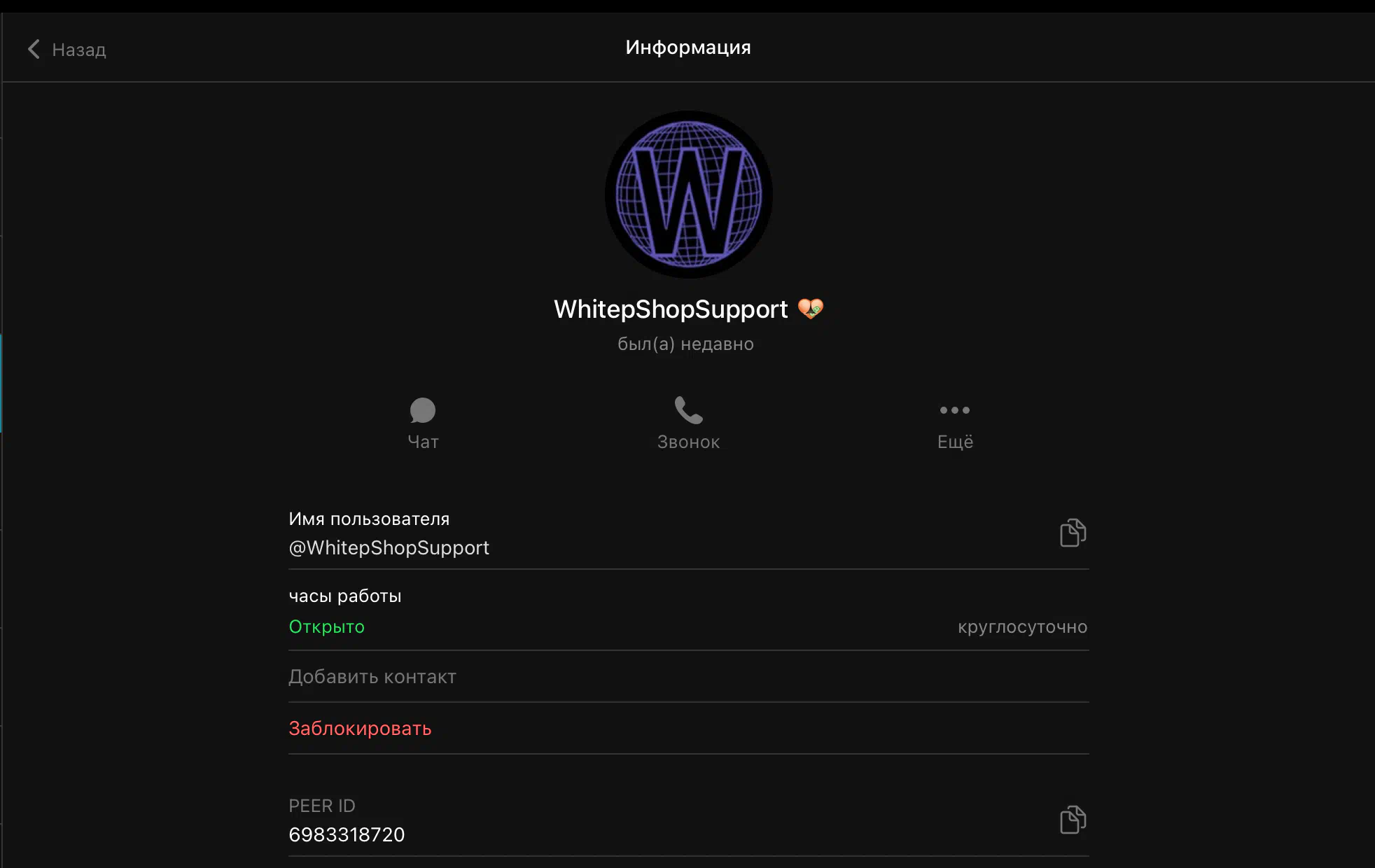Go back with the Назад button
The image size is (1375, 868).
pyautogui.click(x=67, y=49)
